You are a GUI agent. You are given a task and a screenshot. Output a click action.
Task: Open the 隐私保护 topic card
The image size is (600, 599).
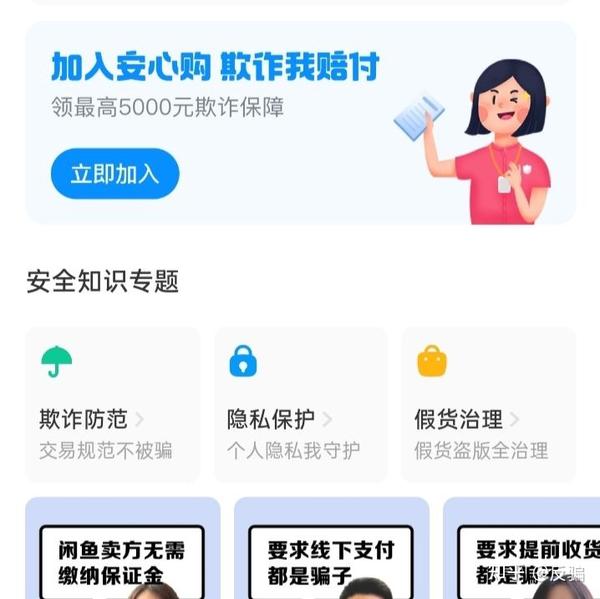[x=300, y=405]
